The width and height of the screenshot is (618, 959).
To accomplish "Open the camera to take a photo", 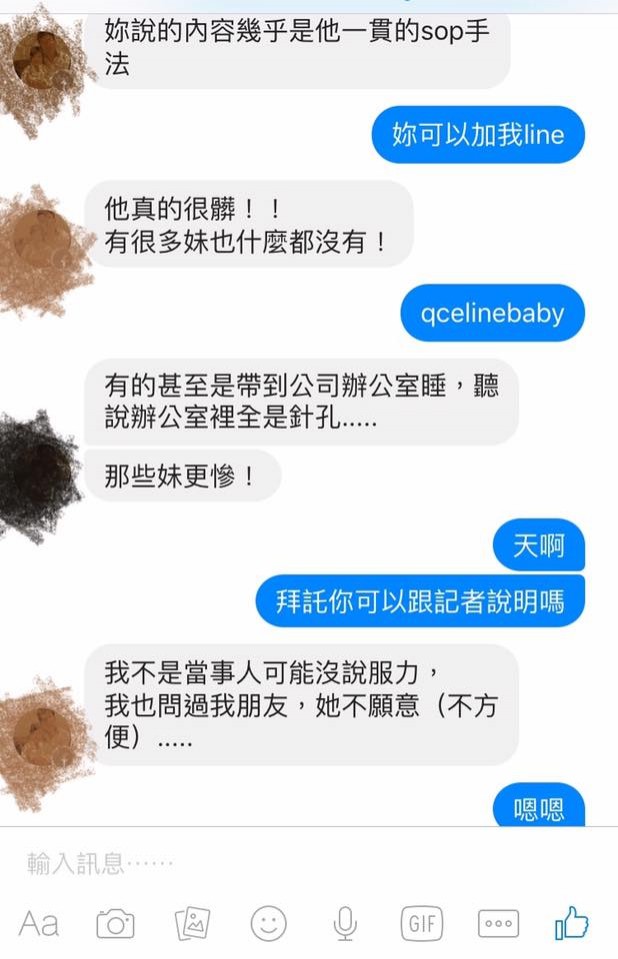I will [x=116, y=924].
